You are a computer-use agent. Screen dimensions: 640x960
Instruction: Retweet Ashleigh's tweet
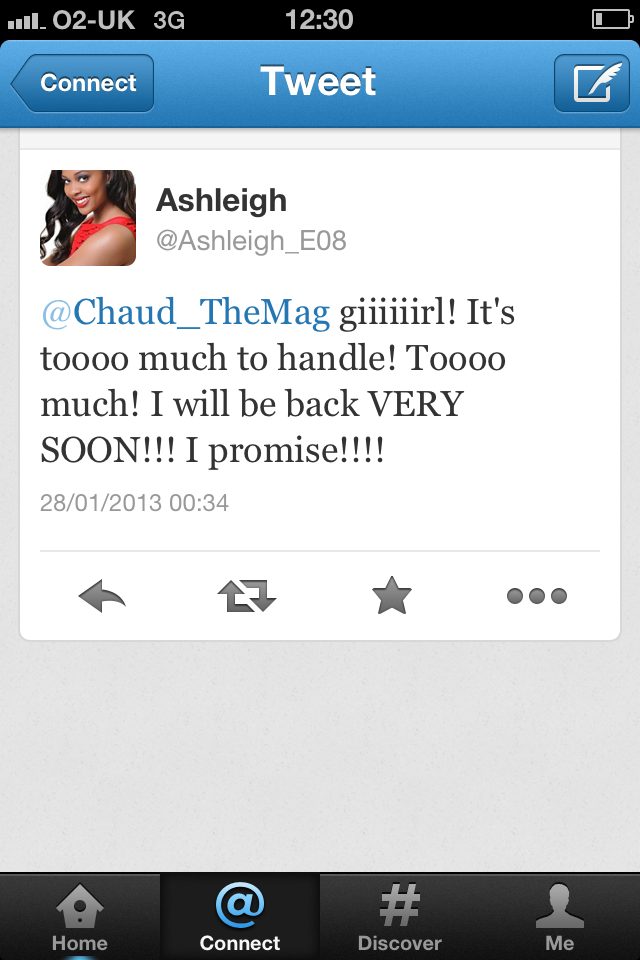(246, 597)
